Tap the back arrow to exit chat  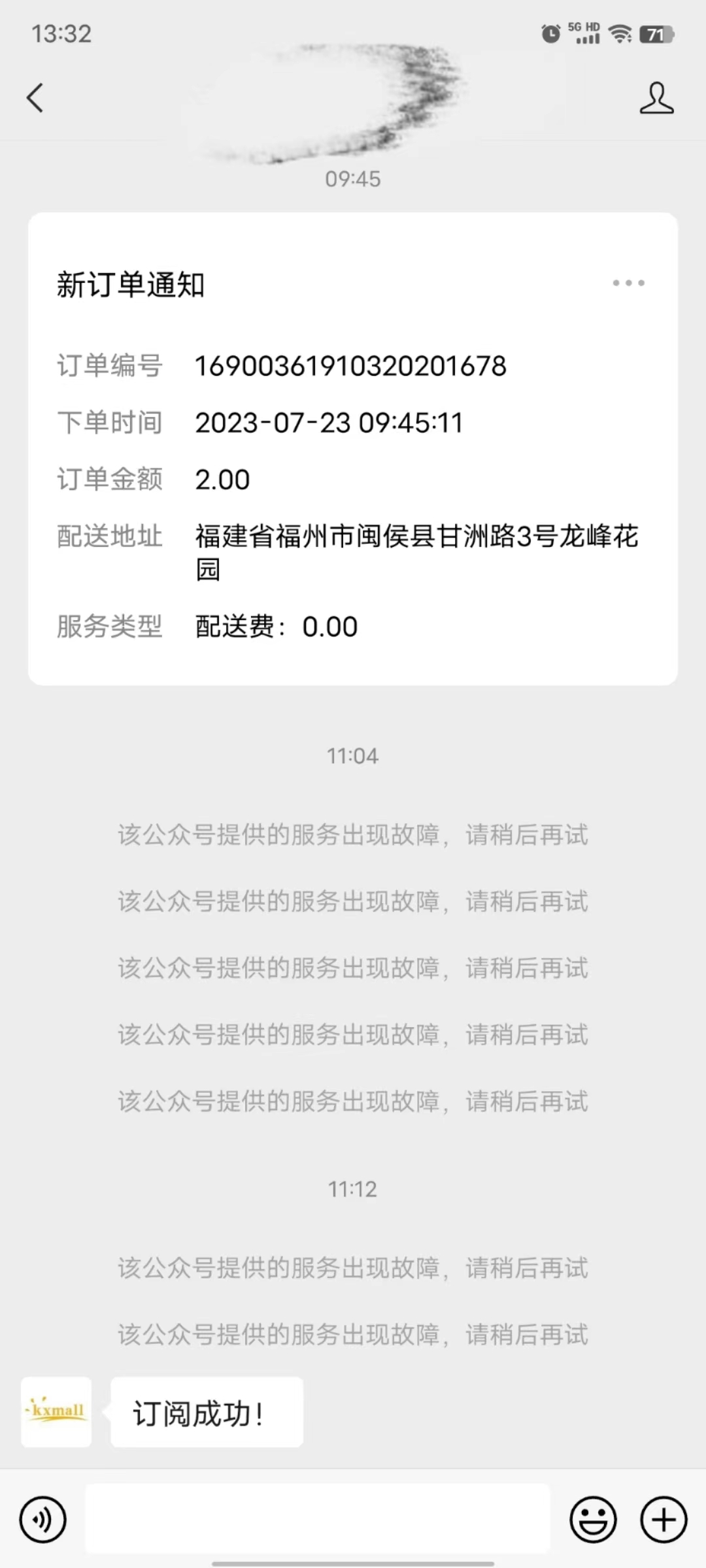34,98
